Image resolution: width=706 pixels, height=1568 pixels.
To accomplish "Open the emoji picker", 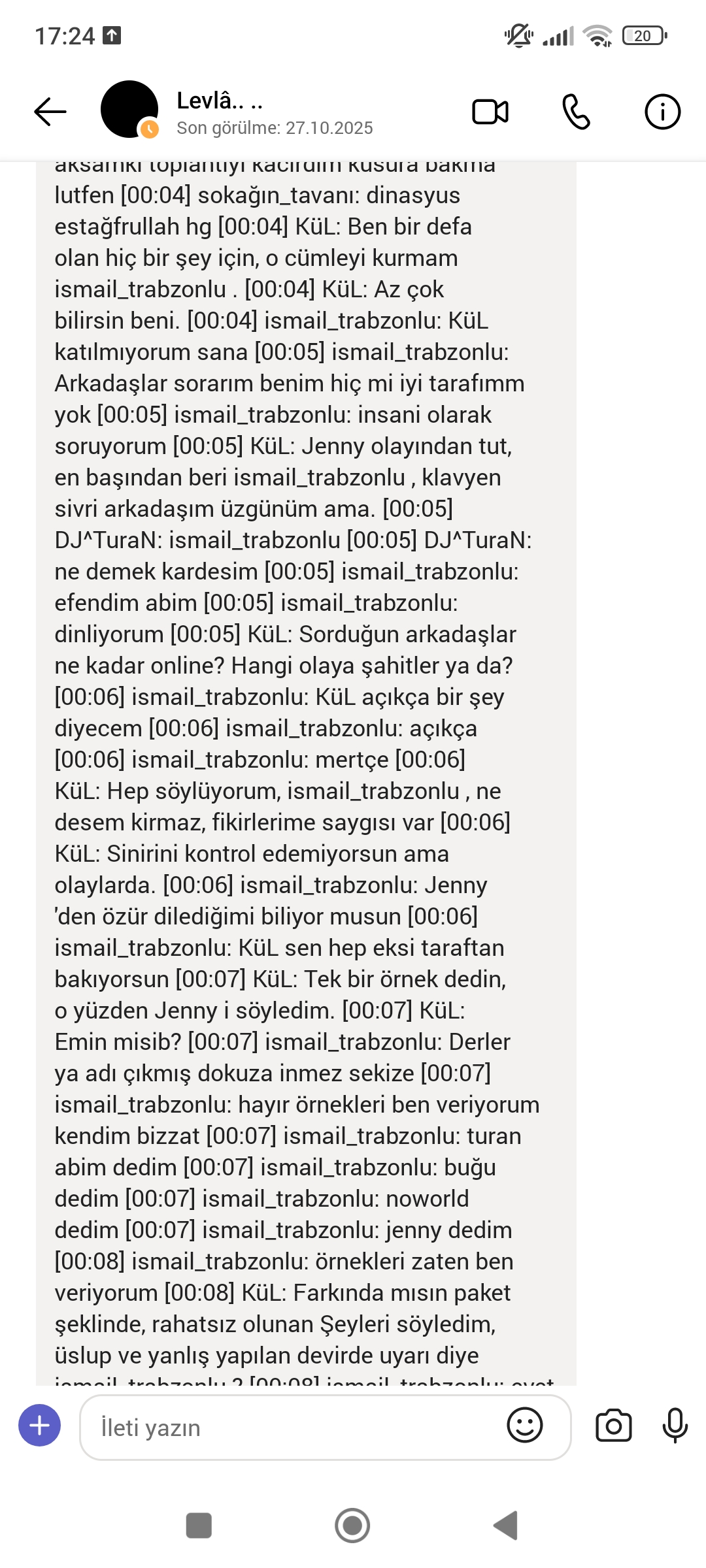I will pyautogui.click(x=525, y=1425).
